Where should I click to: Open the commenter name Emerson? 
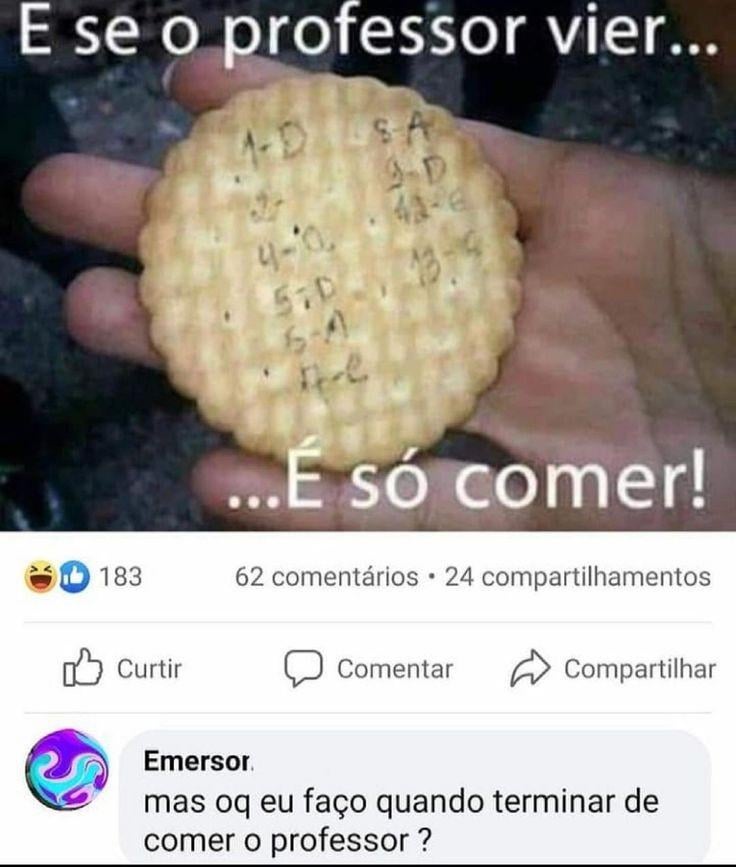[197, 761]
